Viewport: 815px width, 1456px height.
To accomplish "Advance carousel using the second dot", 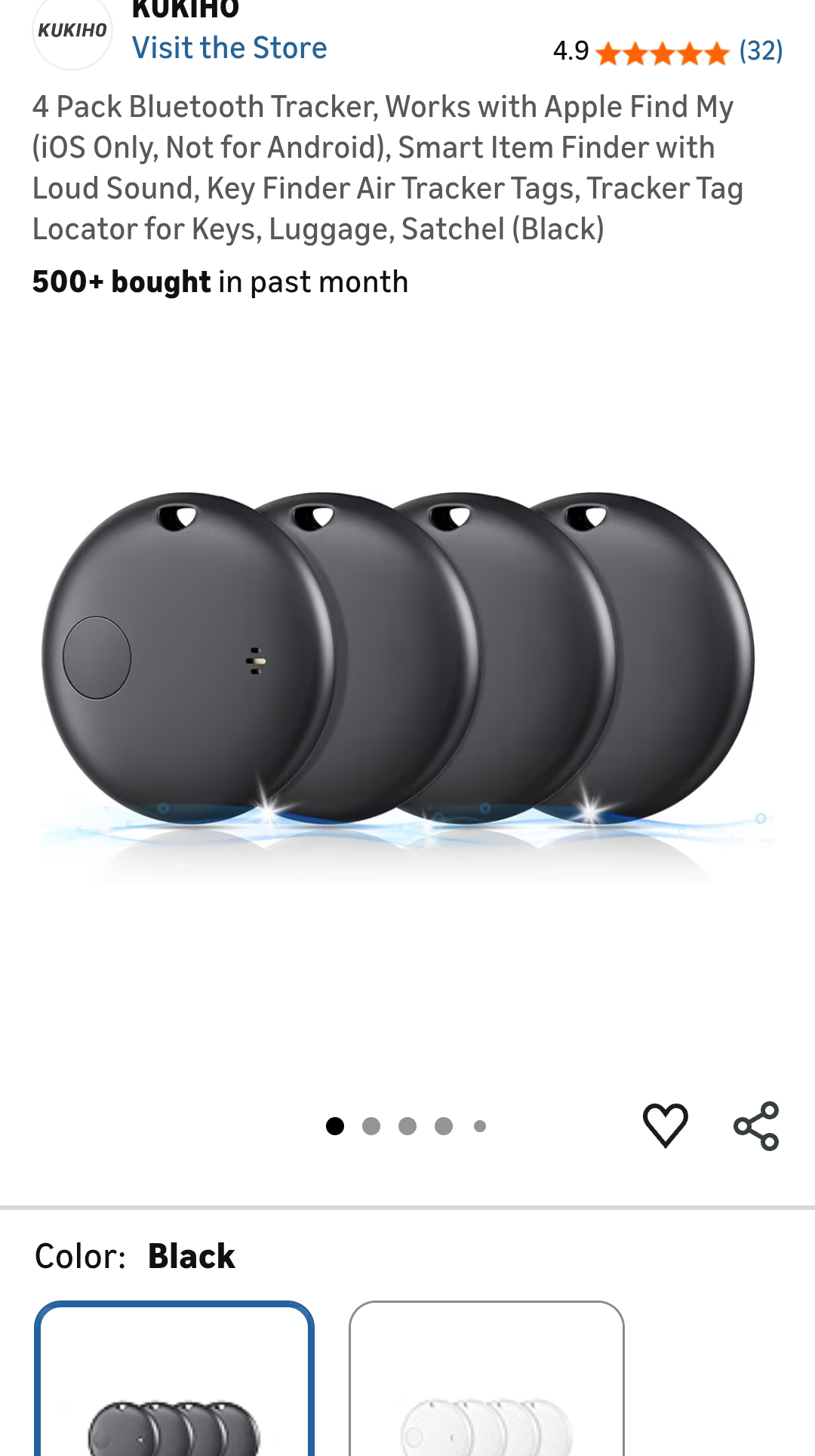I will pos(371,1126).
